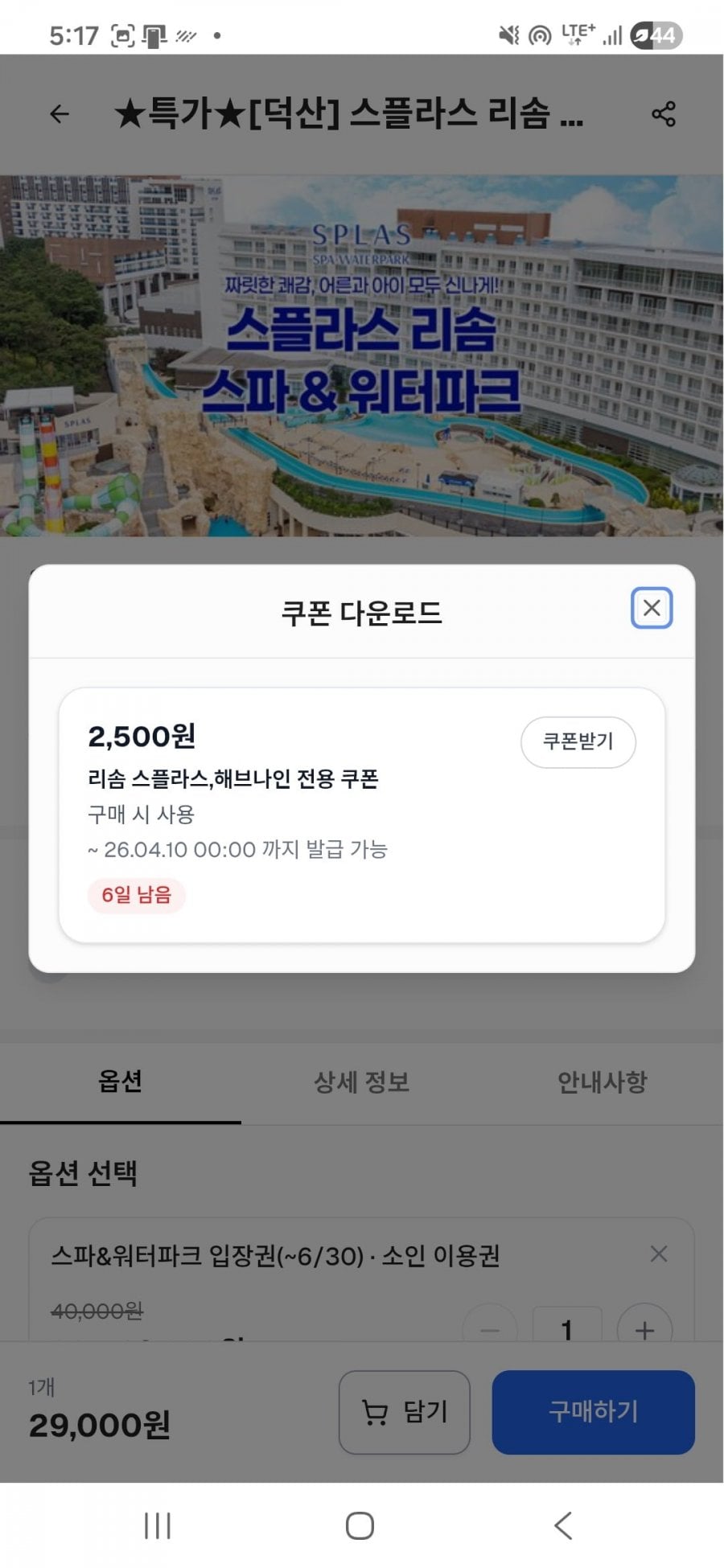Share this Splas Resom deal
The height and width of the screenshot is (1568, 724).
(663, 114)
